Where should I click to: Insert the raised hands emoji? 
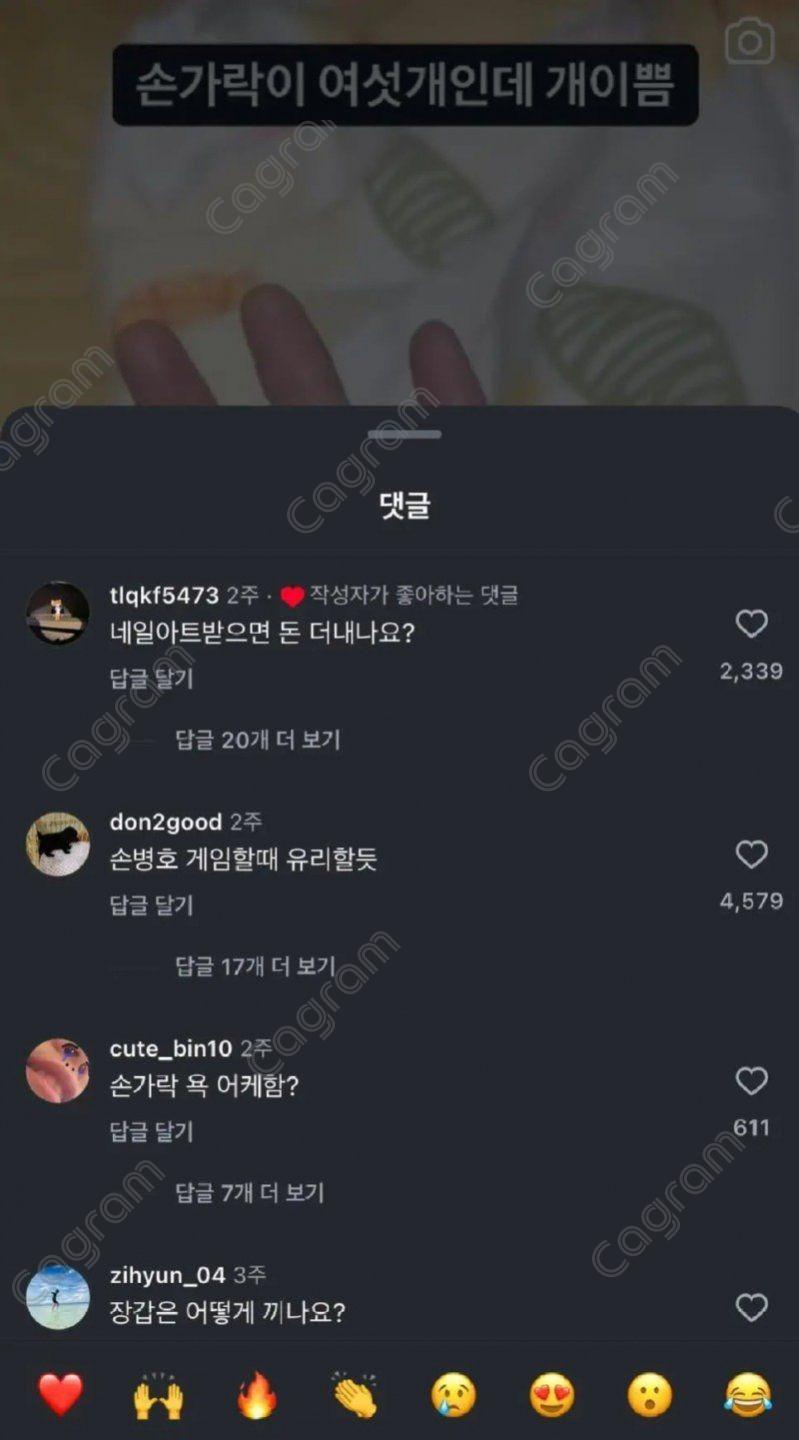click(x=158, y=1395)
